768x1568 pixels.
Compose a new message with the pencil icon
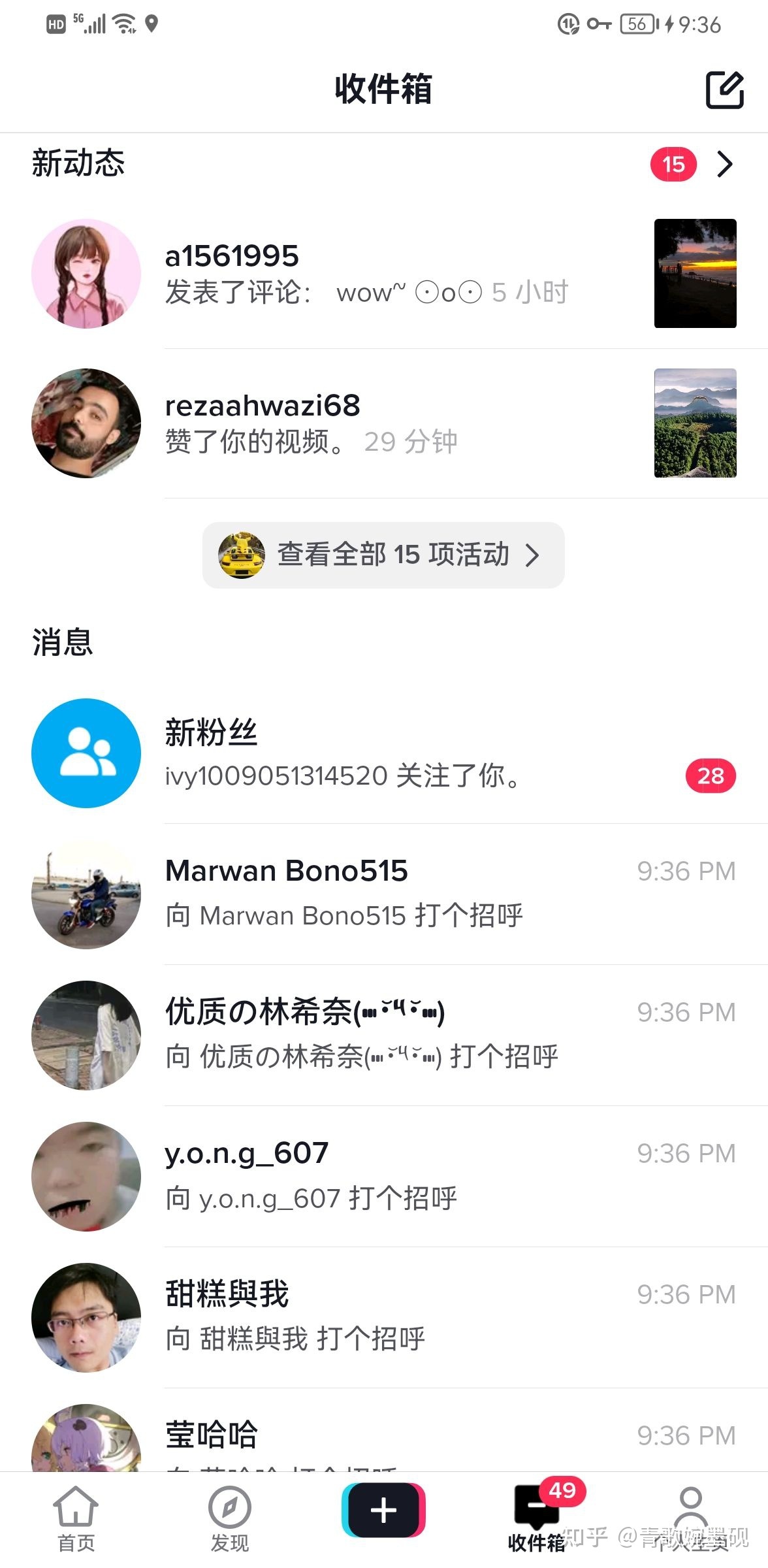point(724,90)
